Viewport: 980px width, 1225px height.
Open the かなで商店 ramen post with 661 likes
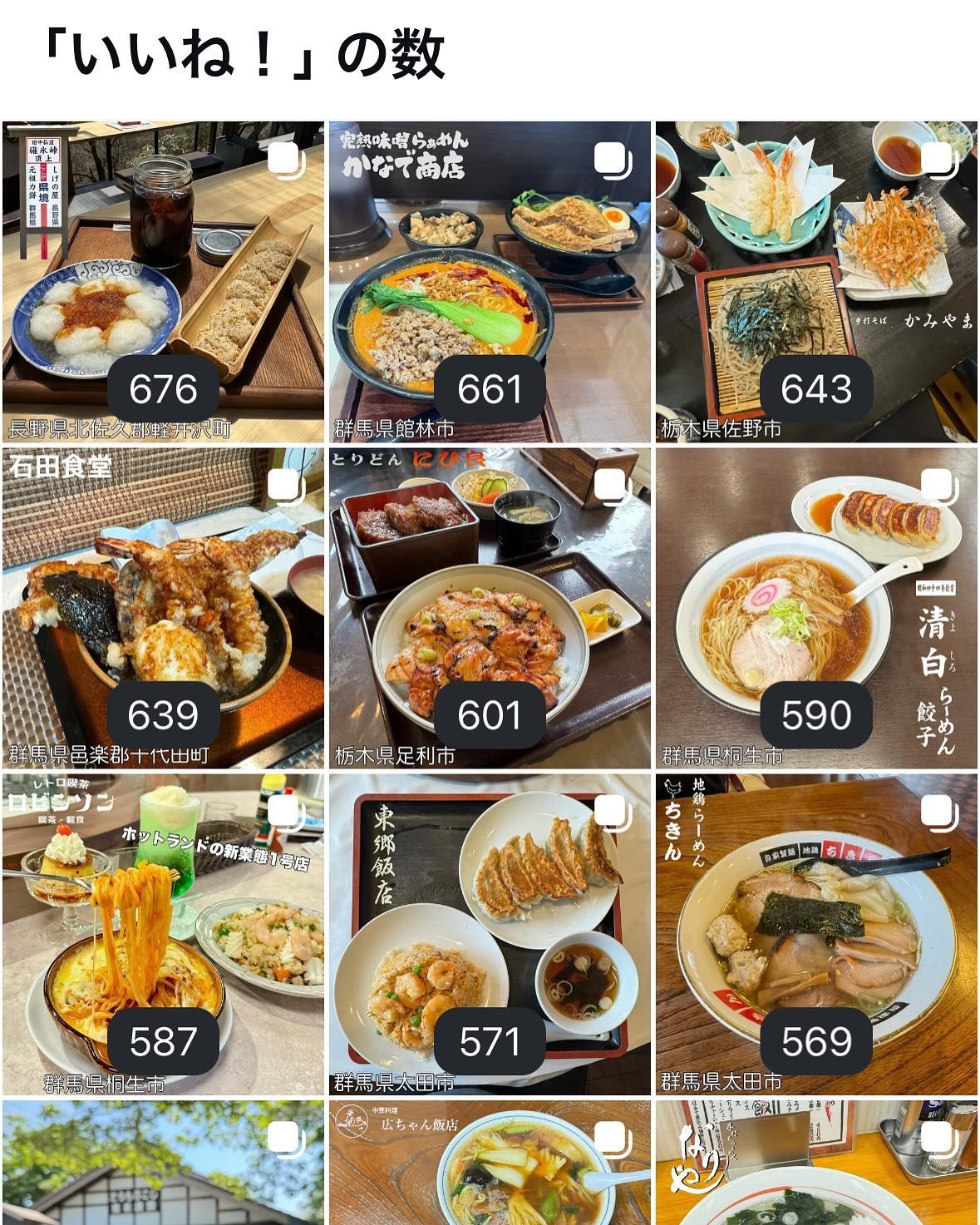(490, 280)
